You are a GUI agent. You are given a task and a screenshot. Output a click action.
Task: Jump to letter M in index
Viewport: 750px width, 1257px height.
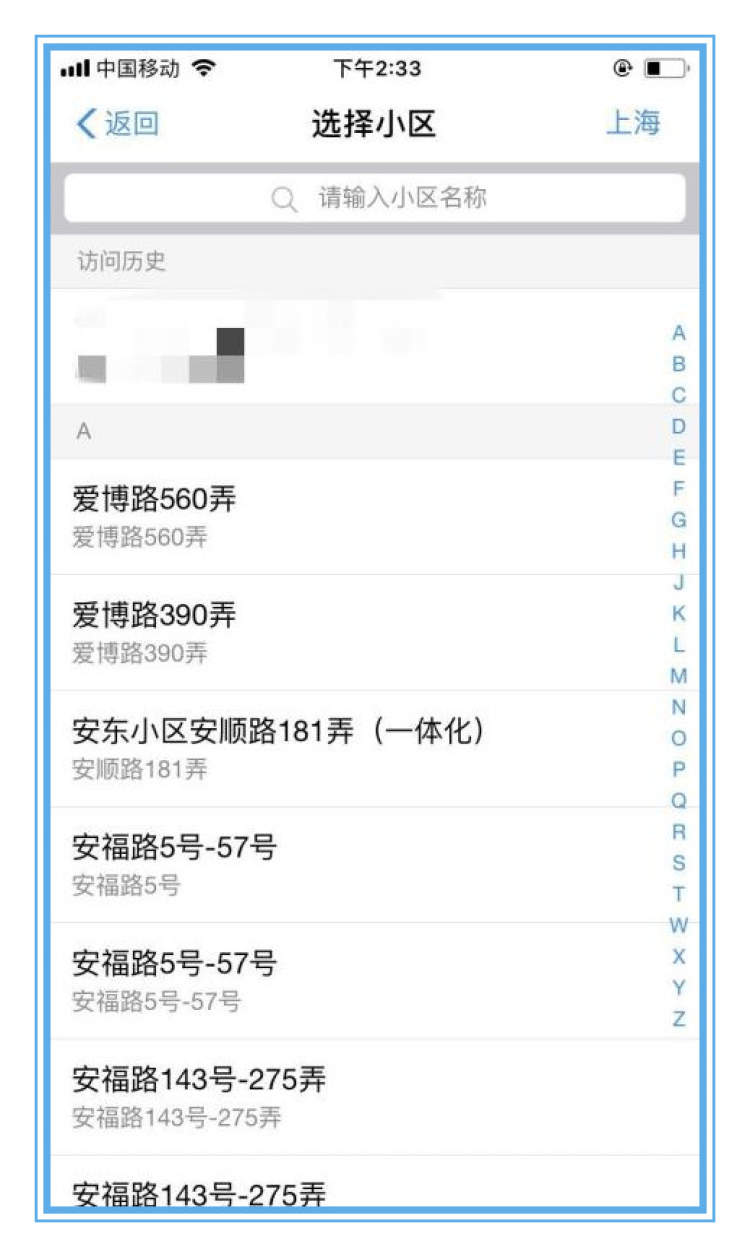[679, 676]
